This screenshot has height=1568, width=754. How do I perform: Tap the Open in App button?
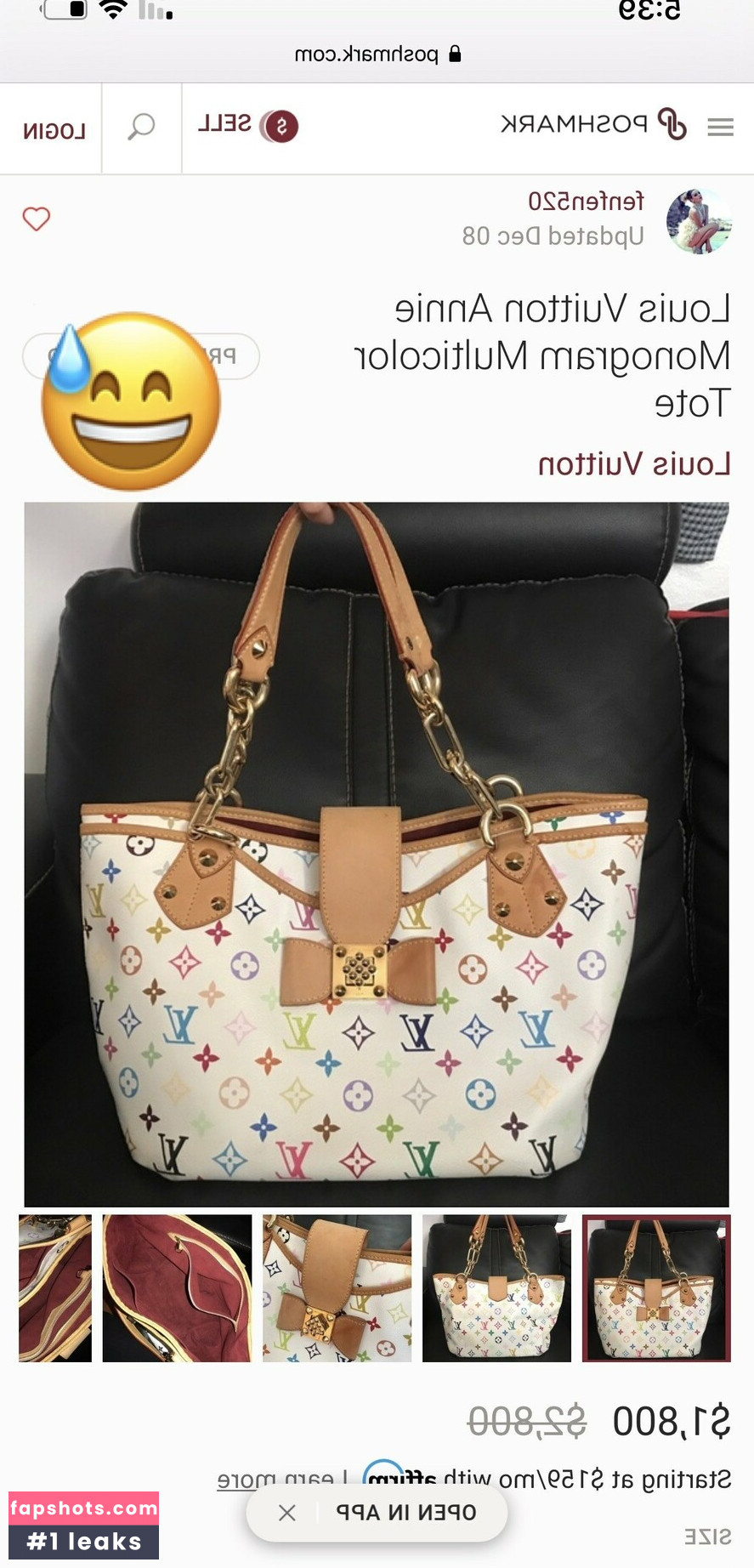tap(406, 1513)
